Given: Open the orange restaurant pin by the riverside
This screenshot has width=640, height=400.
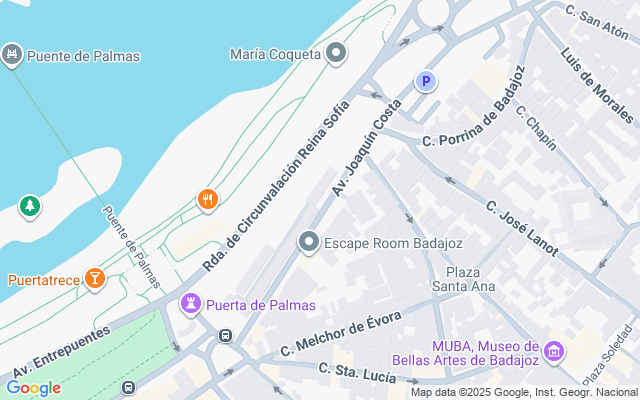Looking at the screenshot, I should [x=208, y=200].
